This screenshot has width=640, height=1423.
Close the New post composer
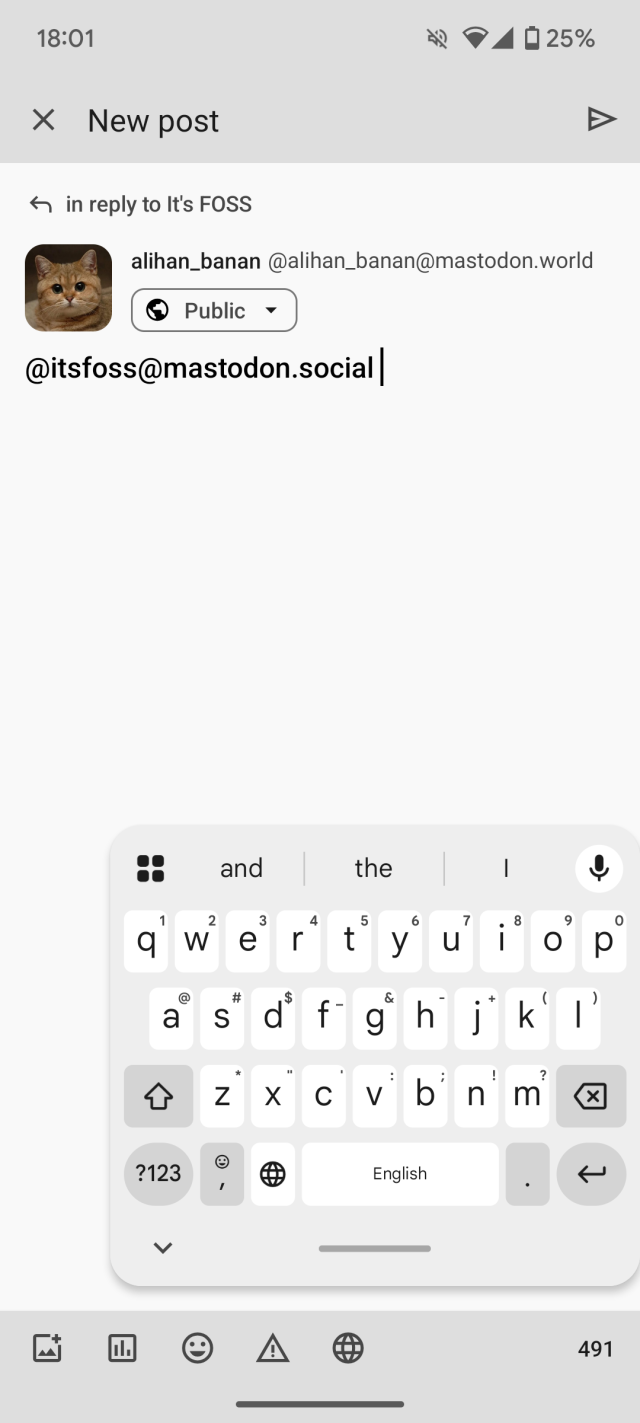pos(43,120)
